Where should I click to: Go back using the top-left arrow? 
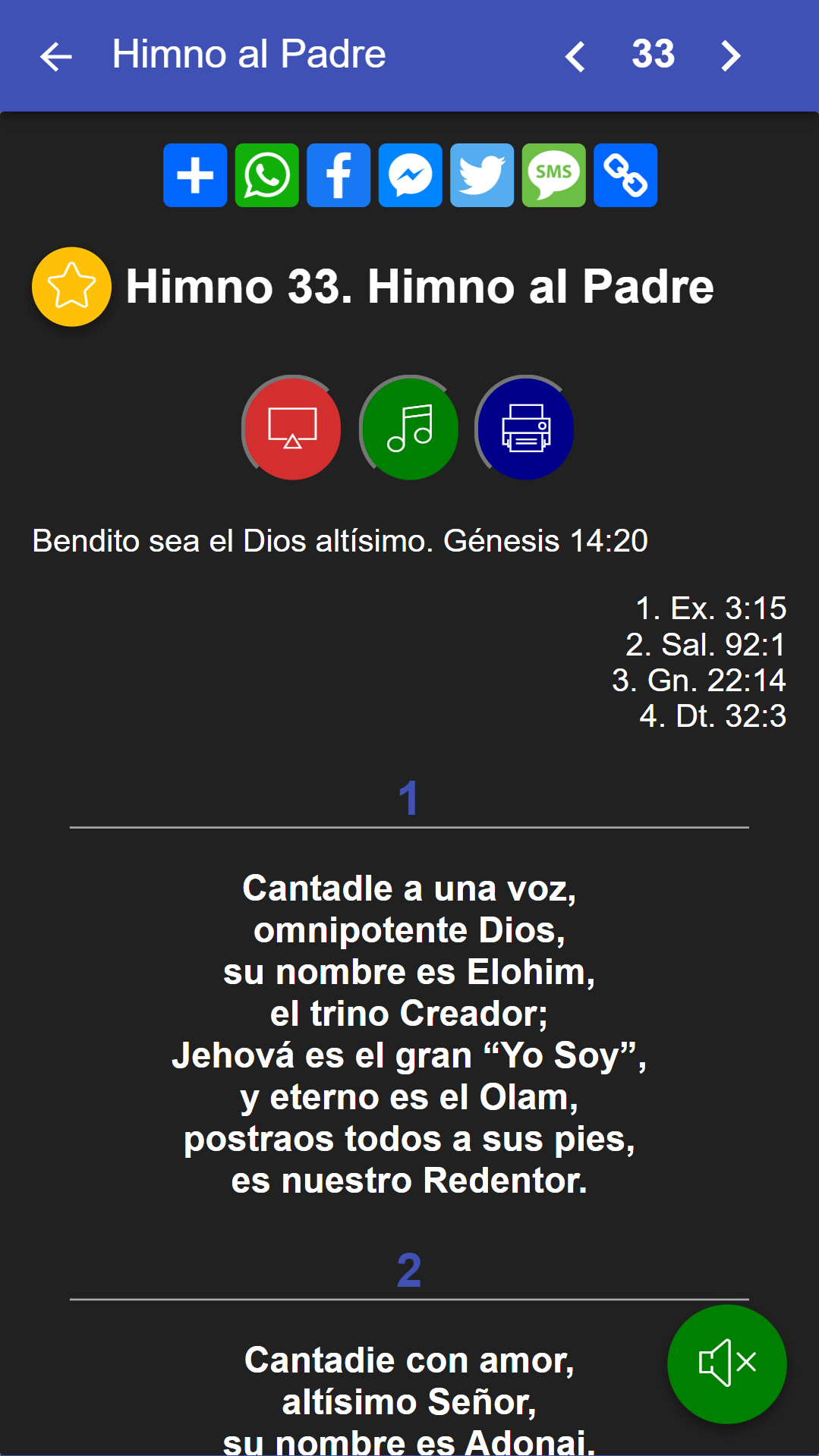click(55, 56)
